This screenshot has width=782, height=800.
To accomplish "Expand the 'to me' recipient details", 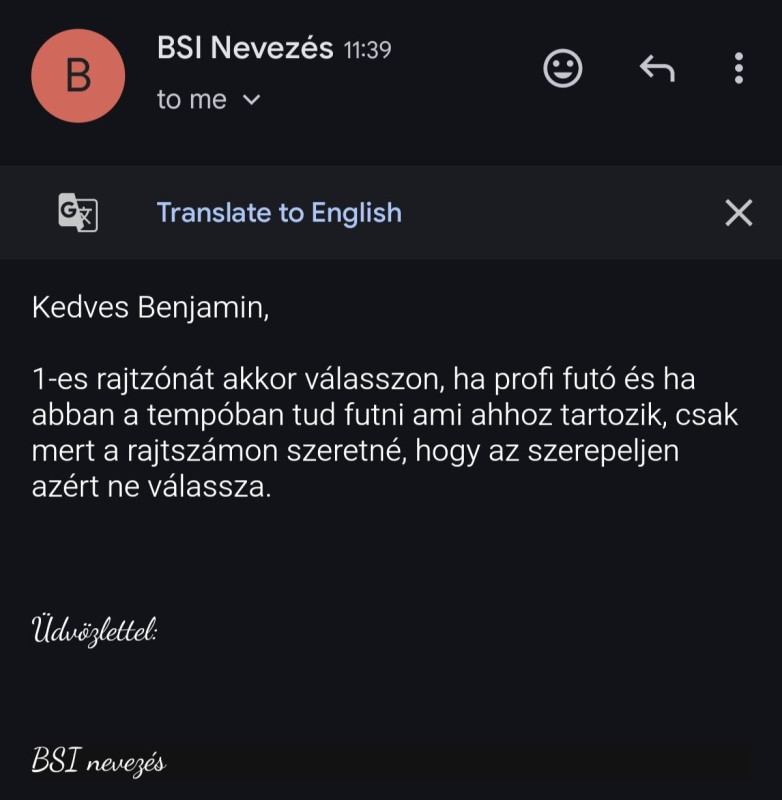I will click(251, 100).
